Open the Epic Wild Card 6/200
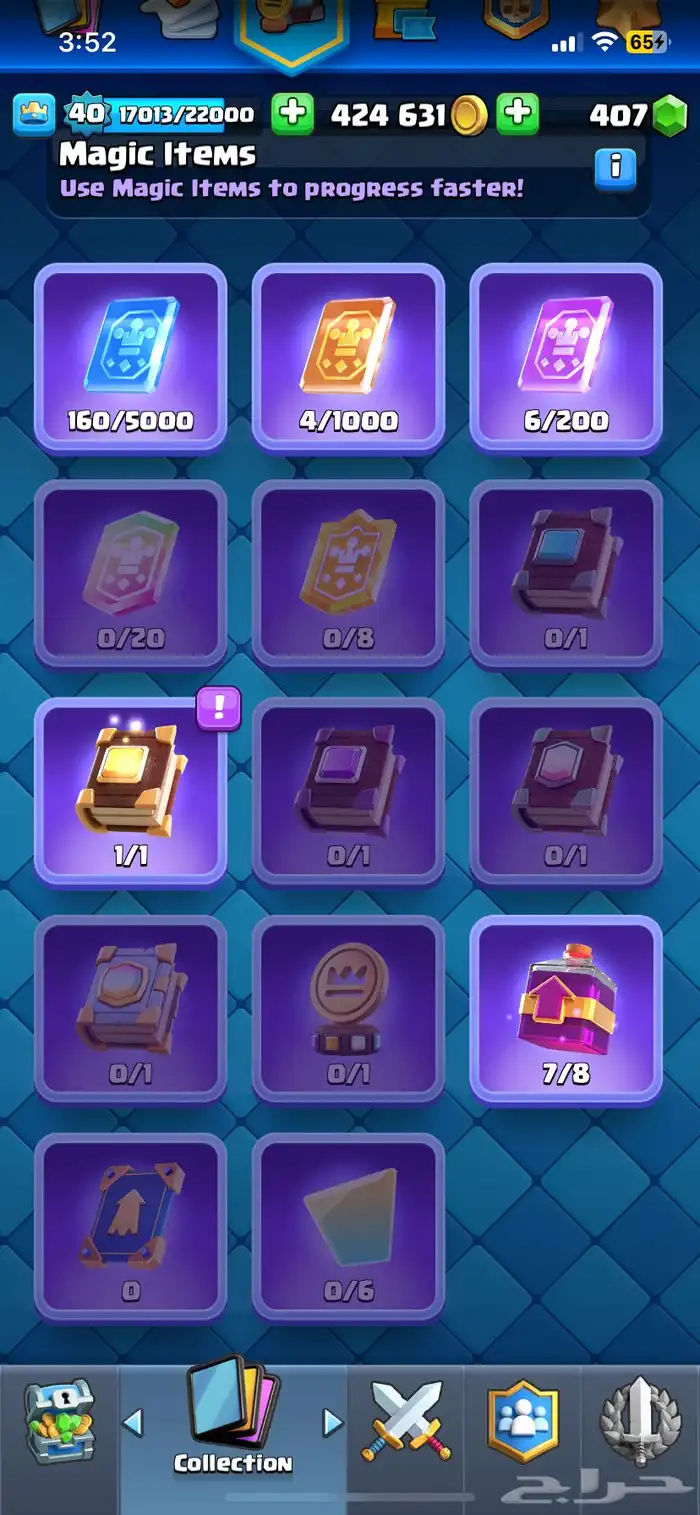Screen dimensions: 700x1515 566,358
